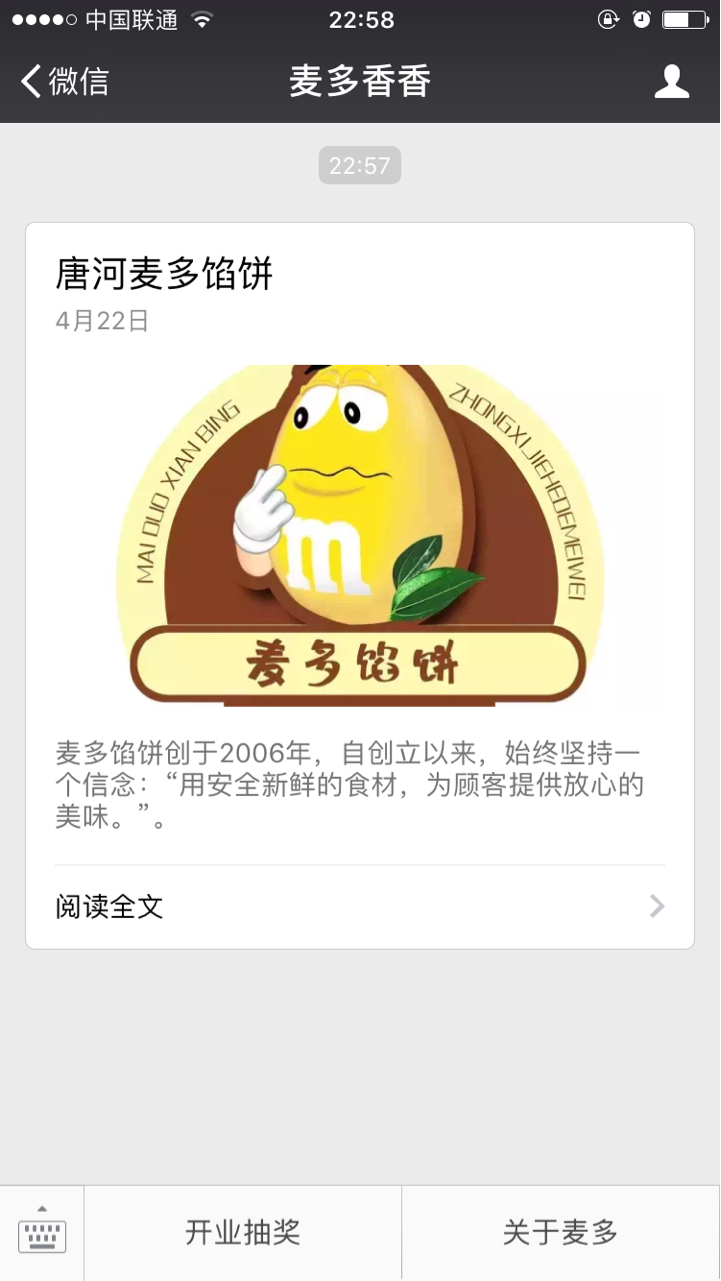721x1281 pixels.
Task: Open the contact profile icon top right
Action: (672, 81)
